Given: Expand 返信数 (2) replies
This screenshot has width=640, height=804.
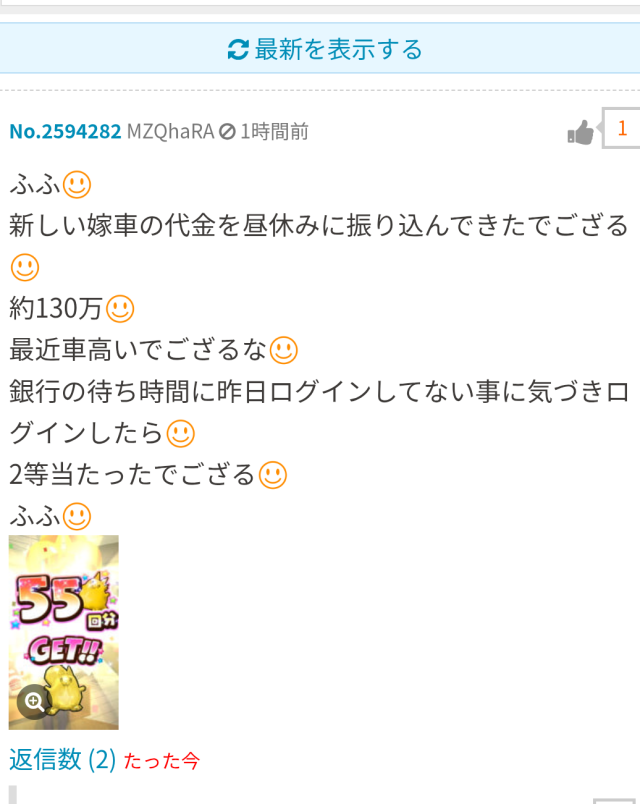Looking at the screenshot, I should coord(63,759).
